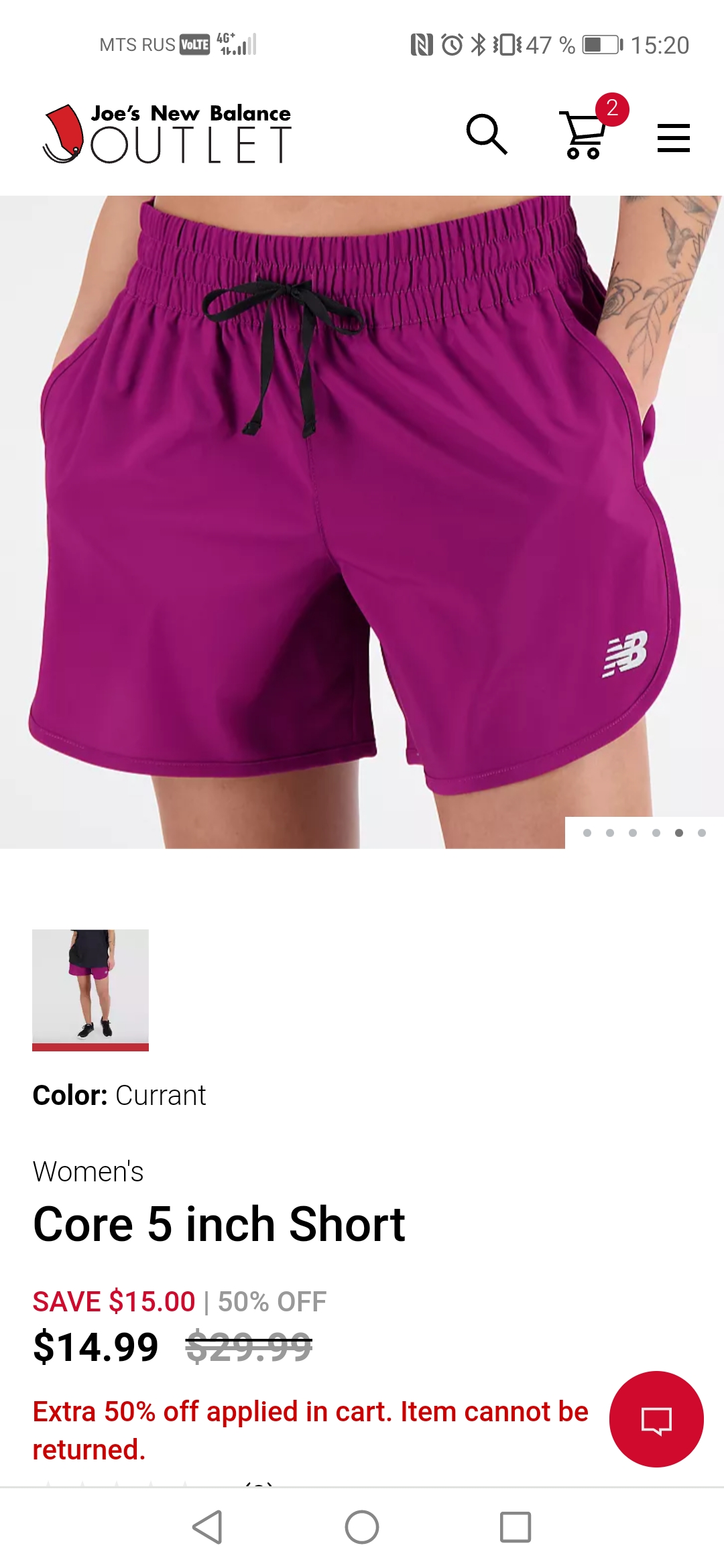
Task: Go back with the system back button
Action: pyautogui.click(x=207, y=1527)
